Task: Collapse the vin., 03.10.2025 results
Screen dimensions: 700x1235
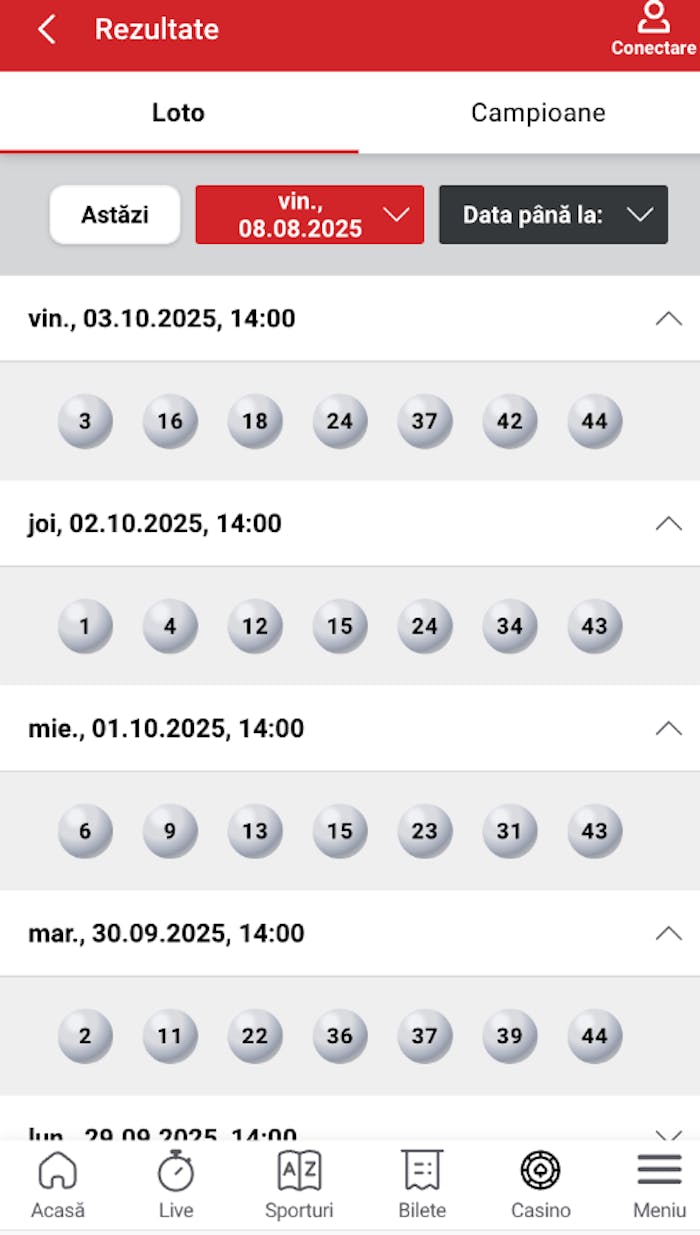Action: point(668,319)
